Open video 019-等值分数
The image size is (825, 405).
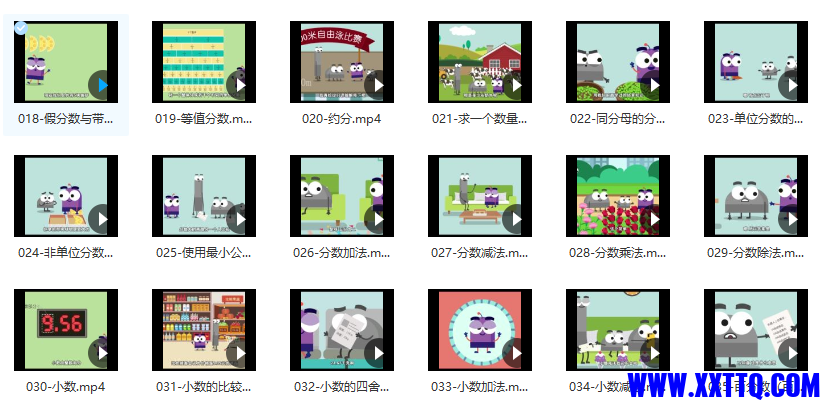click(x=203, y=62)
